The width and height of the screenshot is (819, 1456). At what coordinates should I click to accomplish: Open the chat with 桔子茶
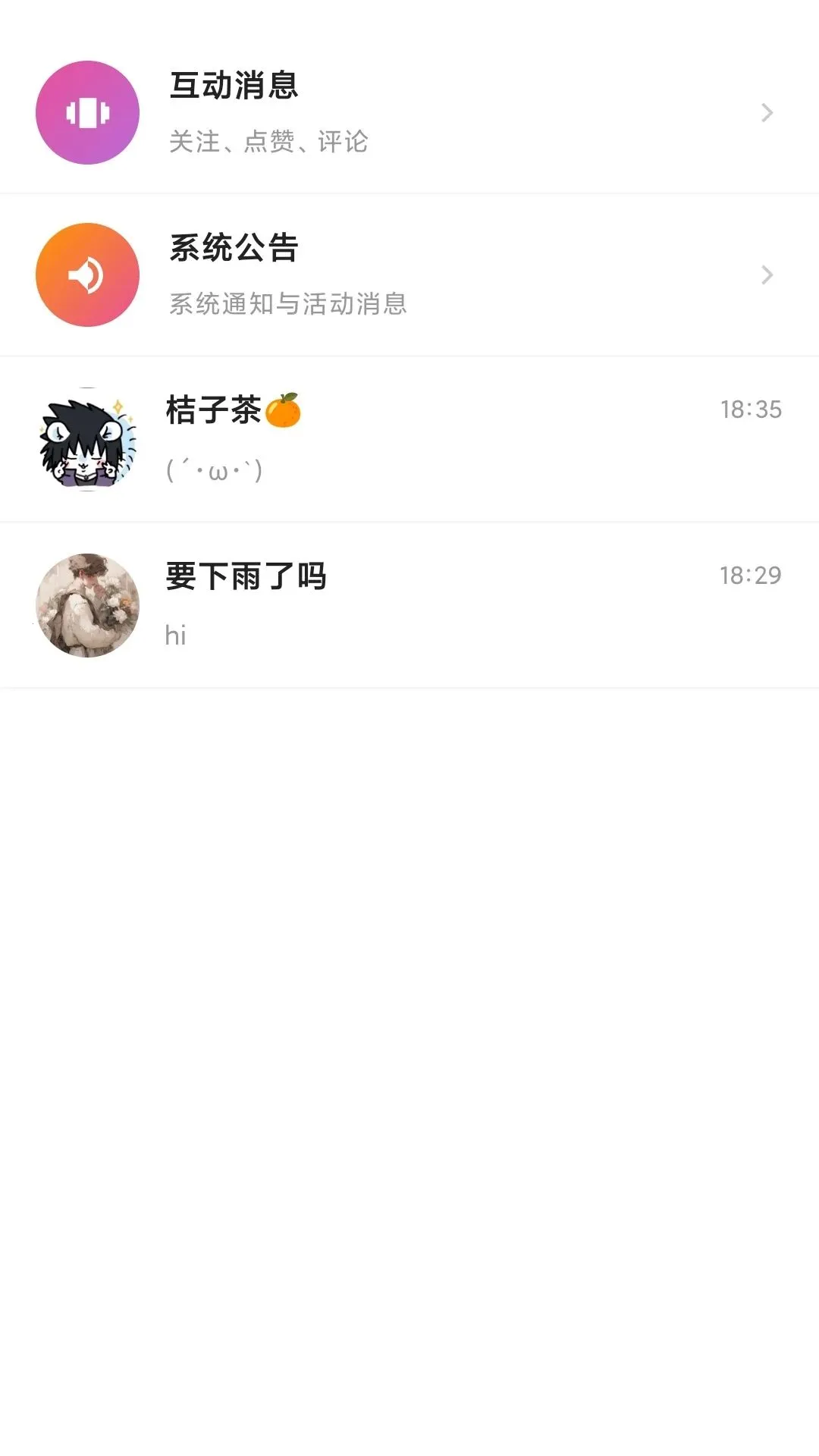(409, 439)
